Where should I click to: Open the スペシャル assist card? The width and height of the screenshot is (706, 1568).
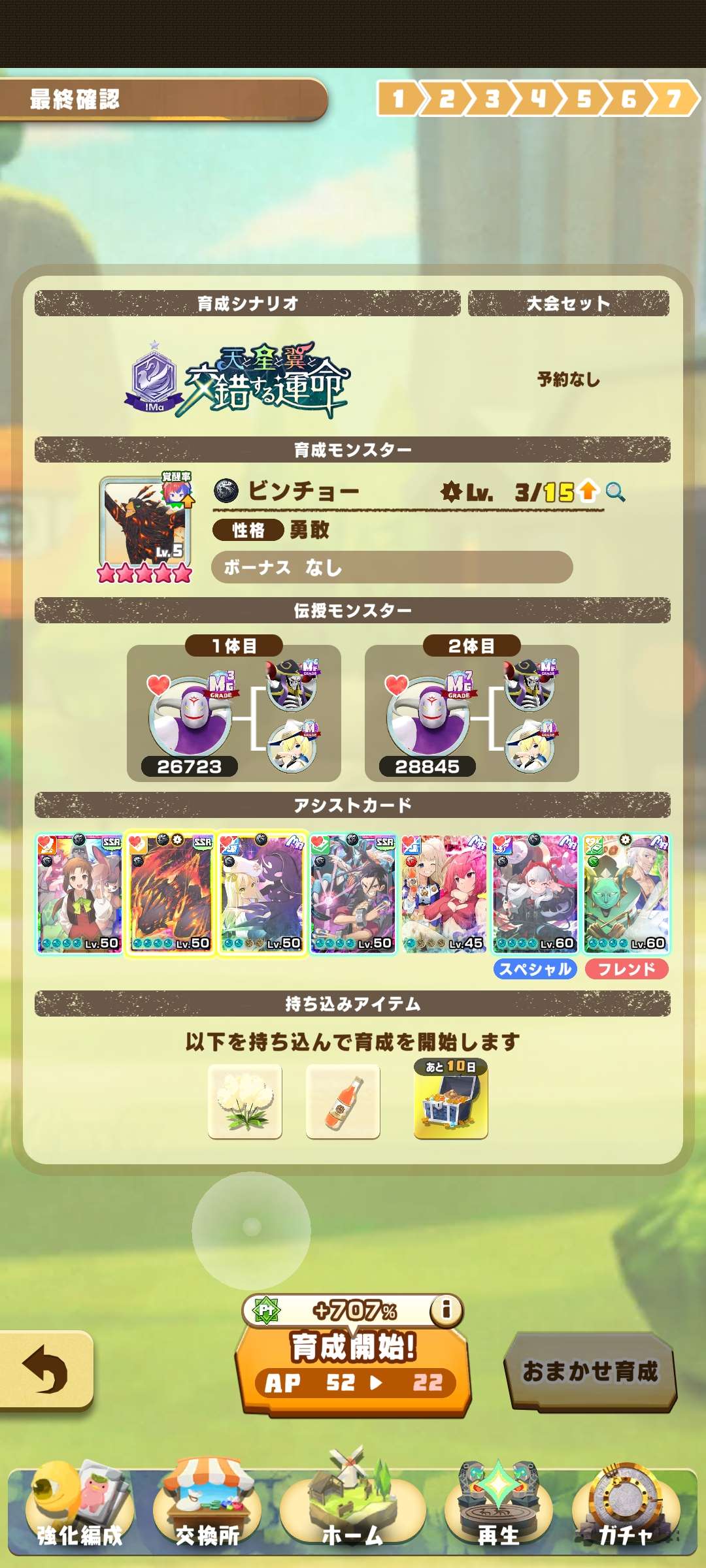coord(535,894)
